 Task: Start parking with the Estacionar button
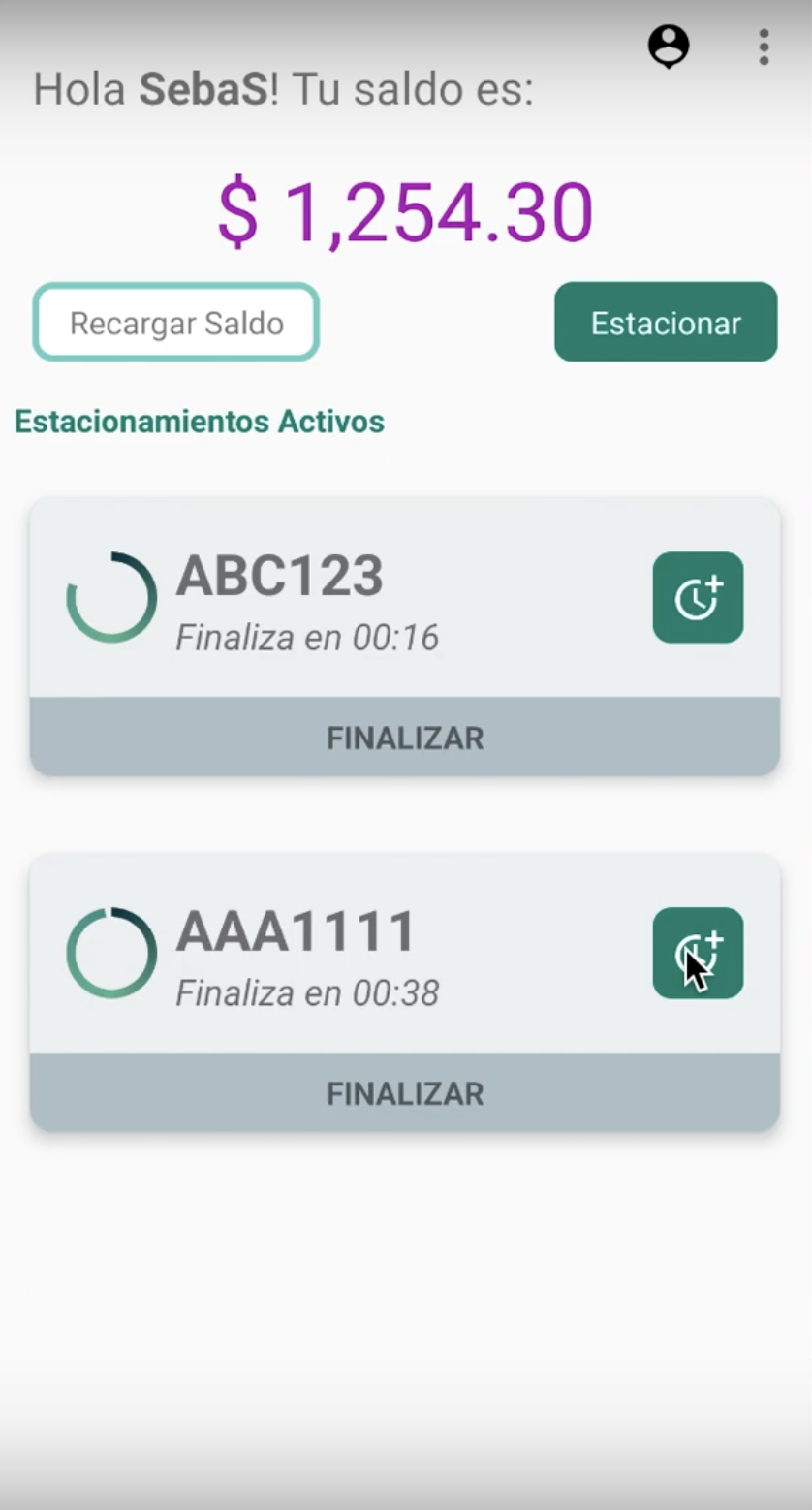(666, 323)
